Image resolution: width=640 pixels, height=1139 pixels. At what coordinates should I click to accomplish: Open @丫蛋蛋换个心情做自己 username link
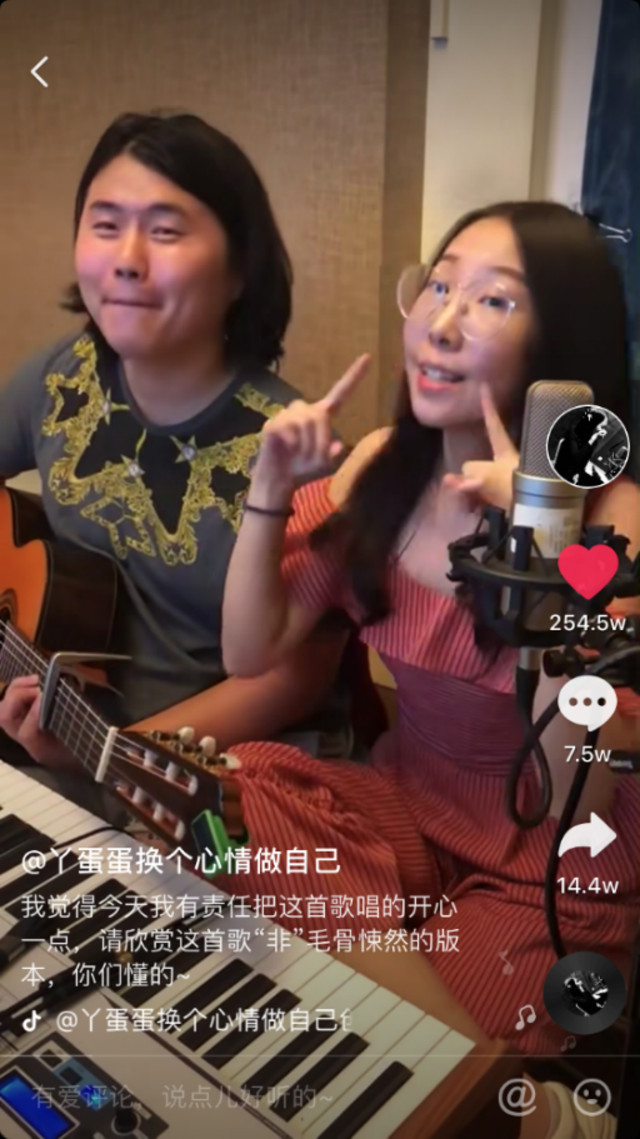181,860
